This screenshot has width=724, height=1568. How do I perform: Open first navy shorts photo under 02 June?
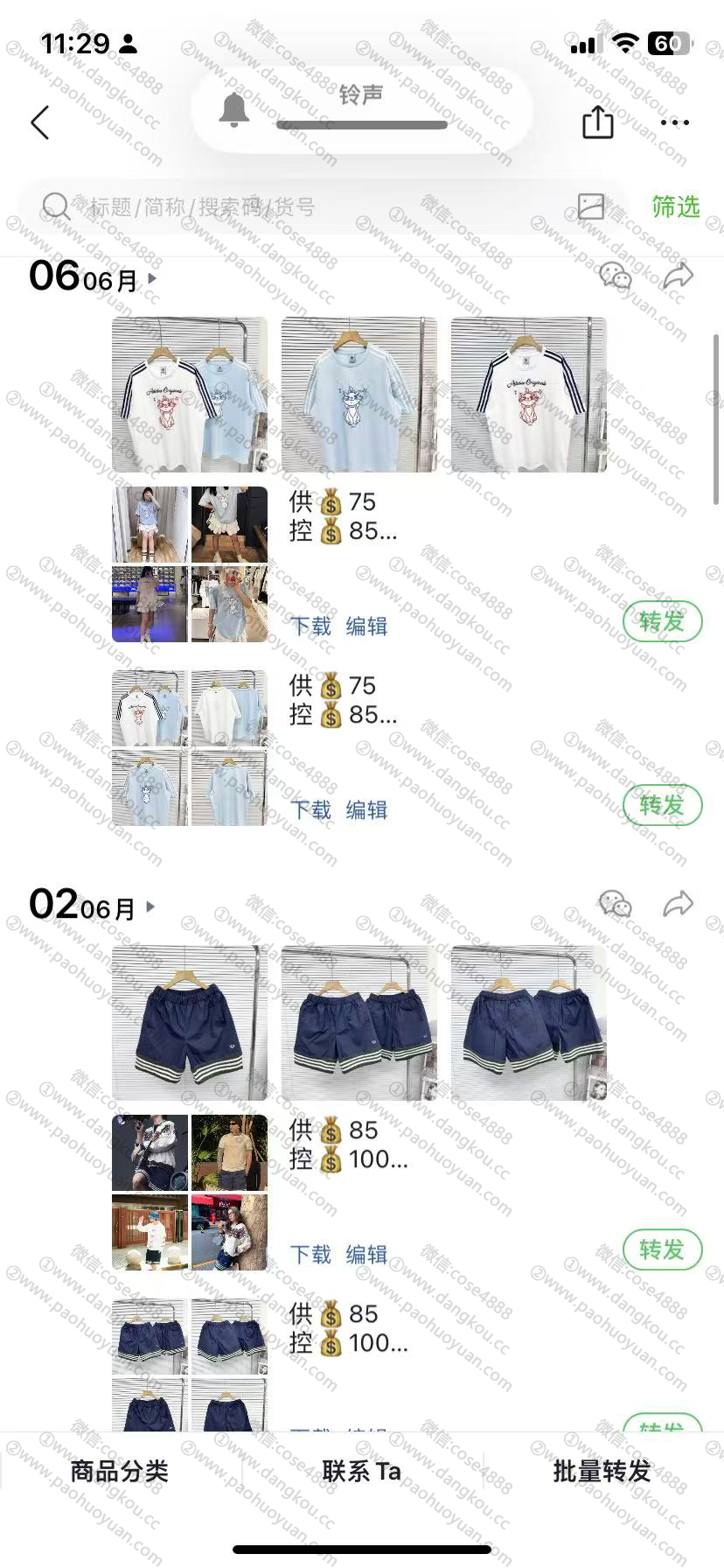tap(190, 1023)
